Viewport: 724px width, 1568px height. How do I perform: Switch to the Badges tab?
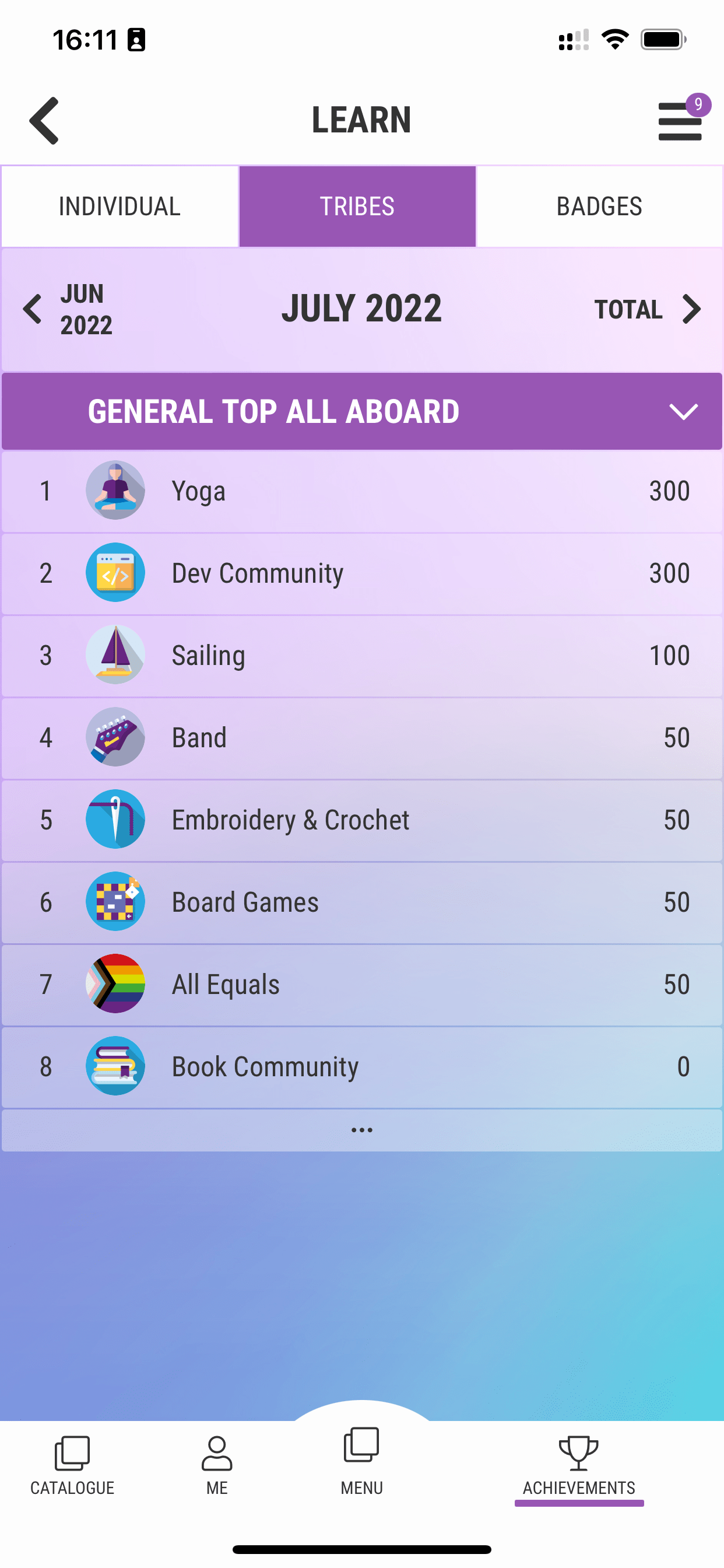click(x=599, y=206)
